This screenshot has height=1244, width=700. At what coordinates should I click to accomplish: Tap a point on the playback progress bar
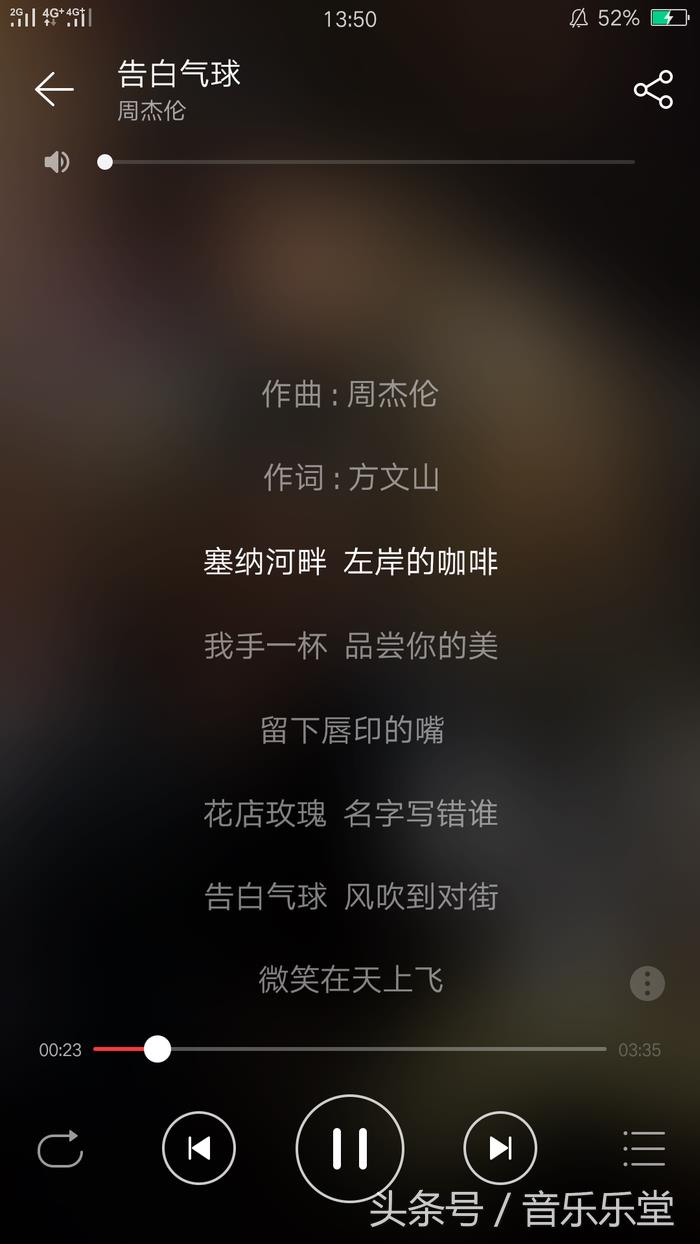click(380, 1049)
